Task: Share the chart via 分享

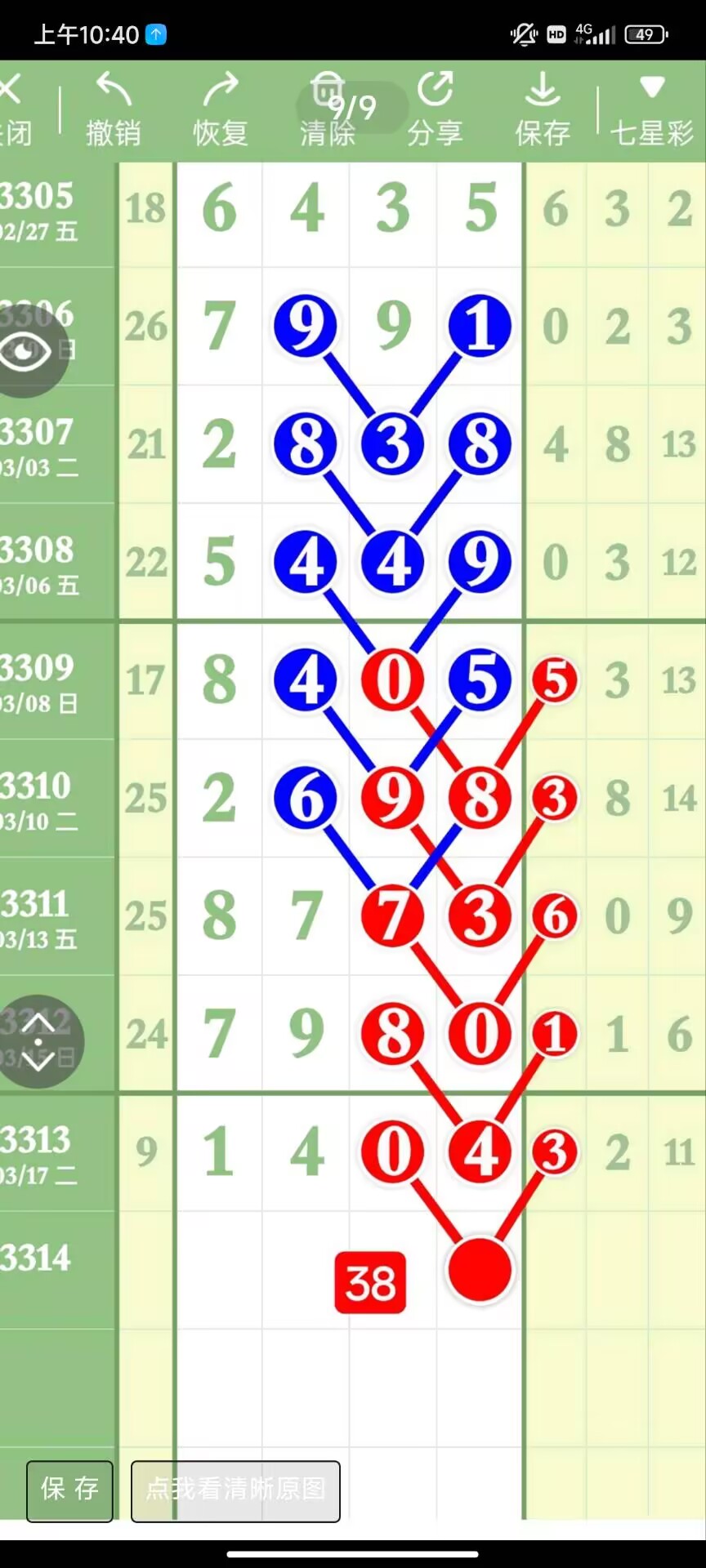Action: [435, 110]
